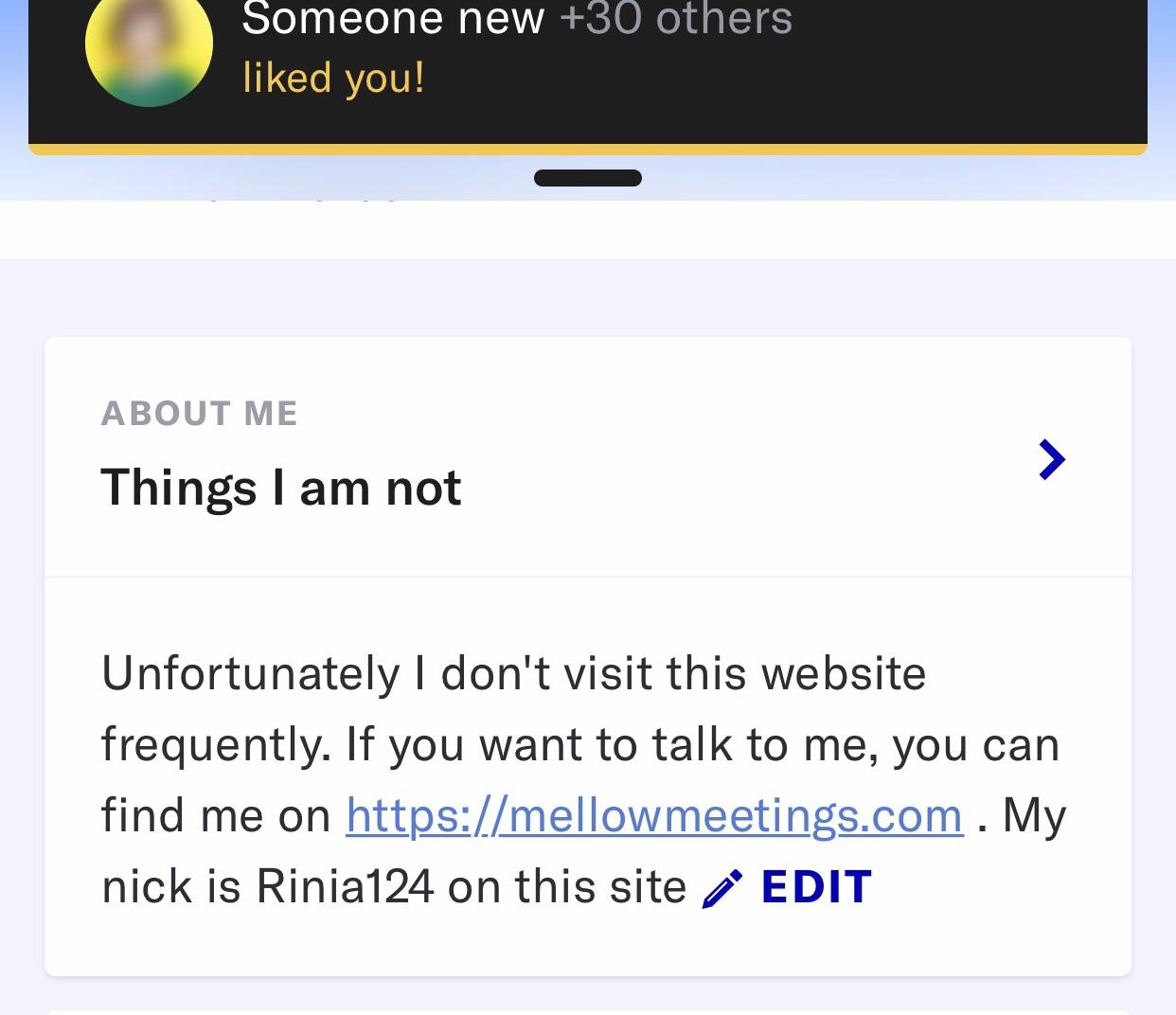This screenshot has width=1176, height=1015.
Task: Open the 'Things I am not' prompt chevron
Action: pos(1051,460)
